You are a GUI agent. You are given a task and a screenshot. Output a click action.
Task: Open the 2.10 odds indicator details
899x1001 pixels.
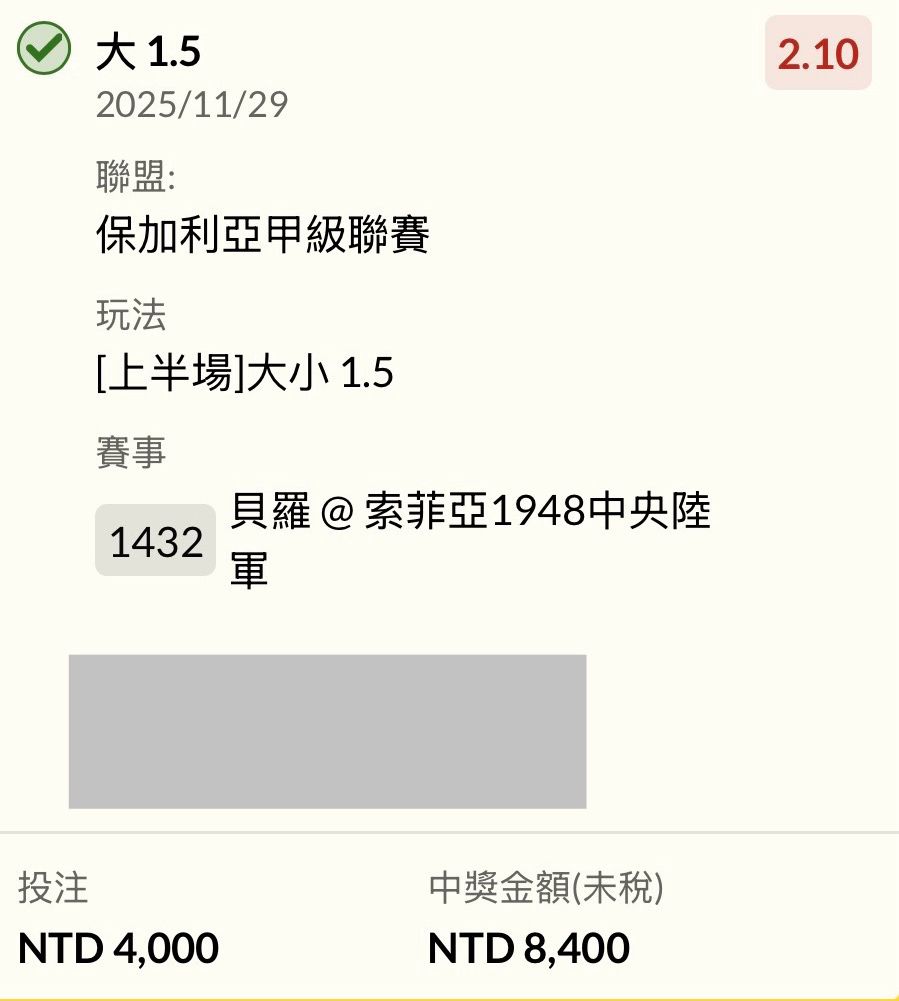coord(819,54)
